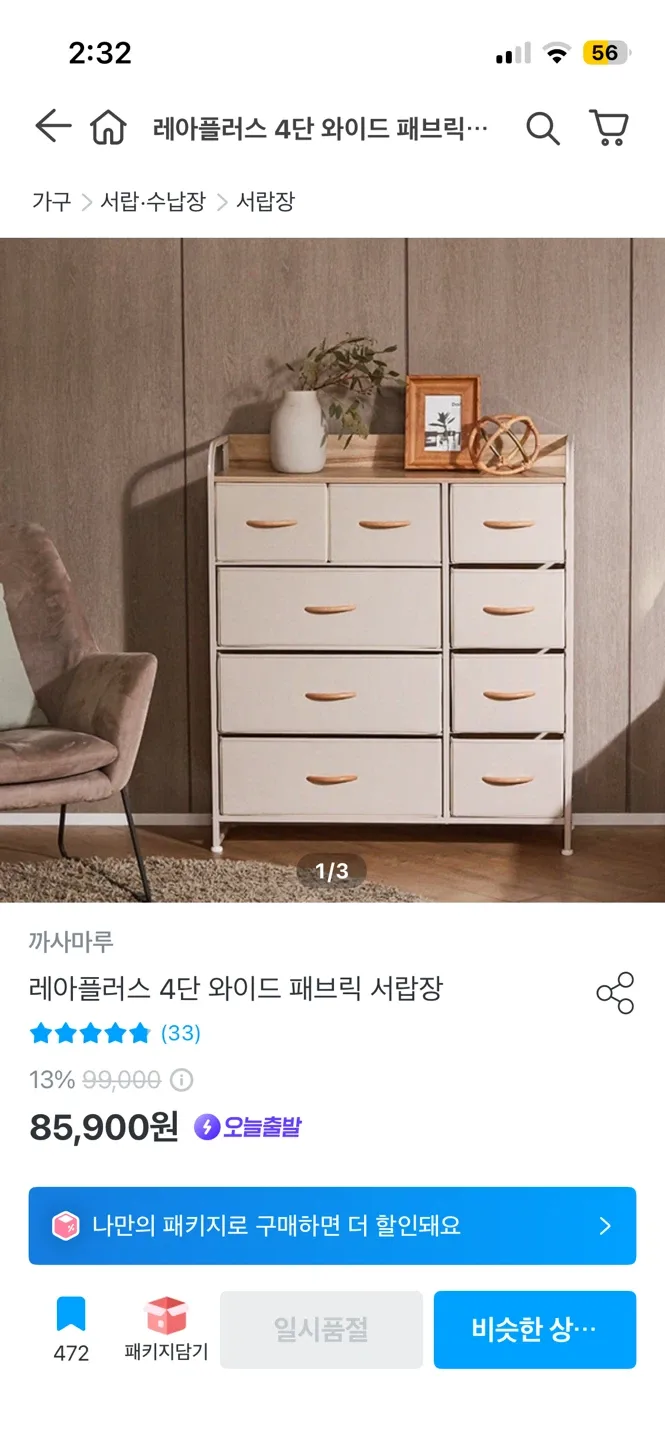
Task: View the fabric drawer product photo
Action: [332, 570]
